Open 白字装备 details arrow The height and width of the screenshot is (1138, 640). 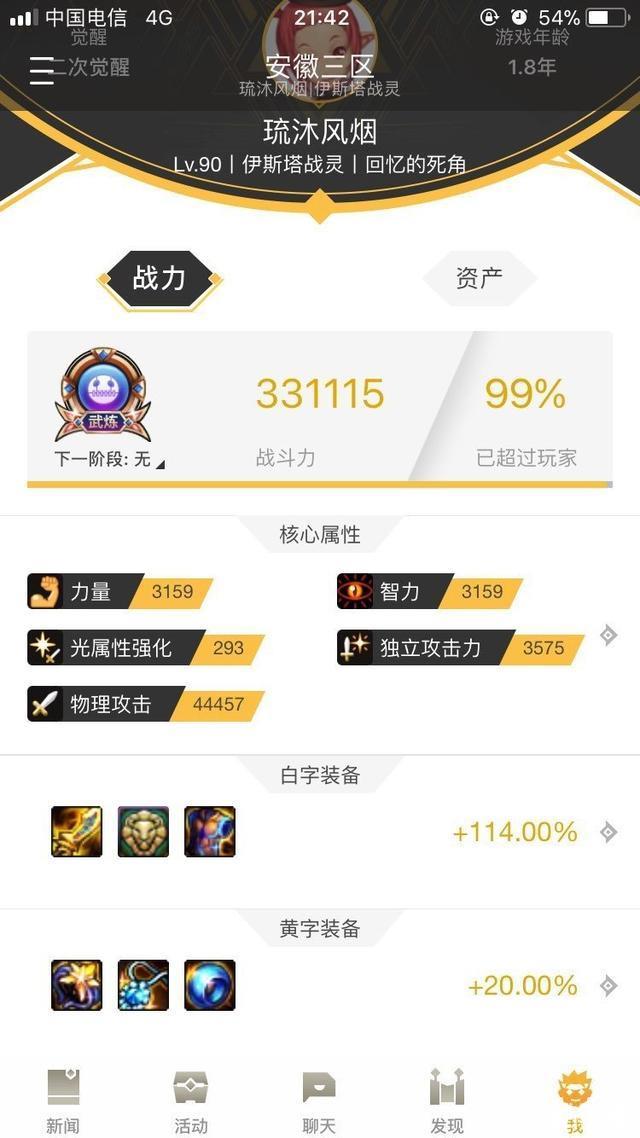pyautogui.click(x=608, y=832)
